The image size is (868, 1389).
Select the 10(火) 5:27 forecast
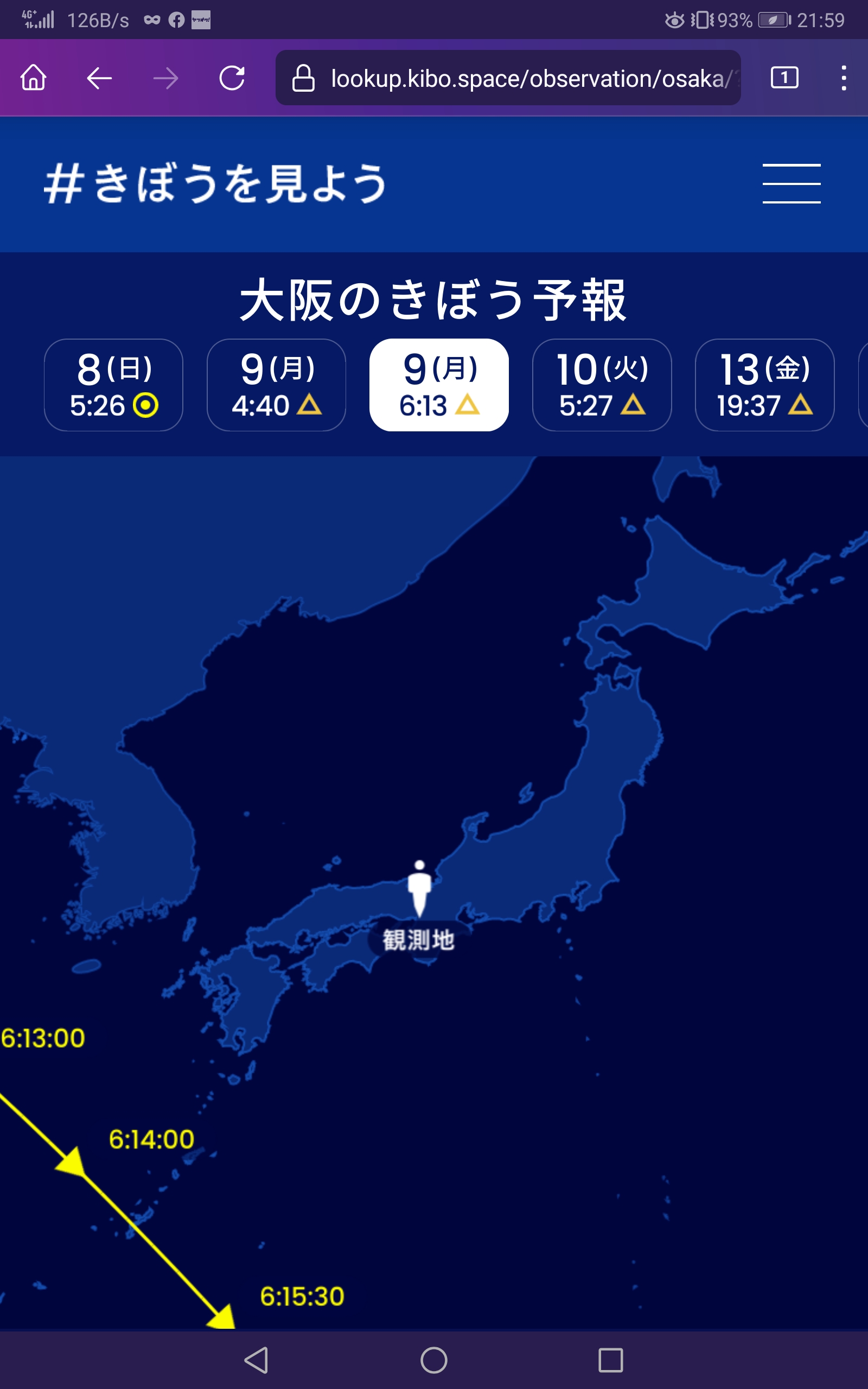coord(602,385)
